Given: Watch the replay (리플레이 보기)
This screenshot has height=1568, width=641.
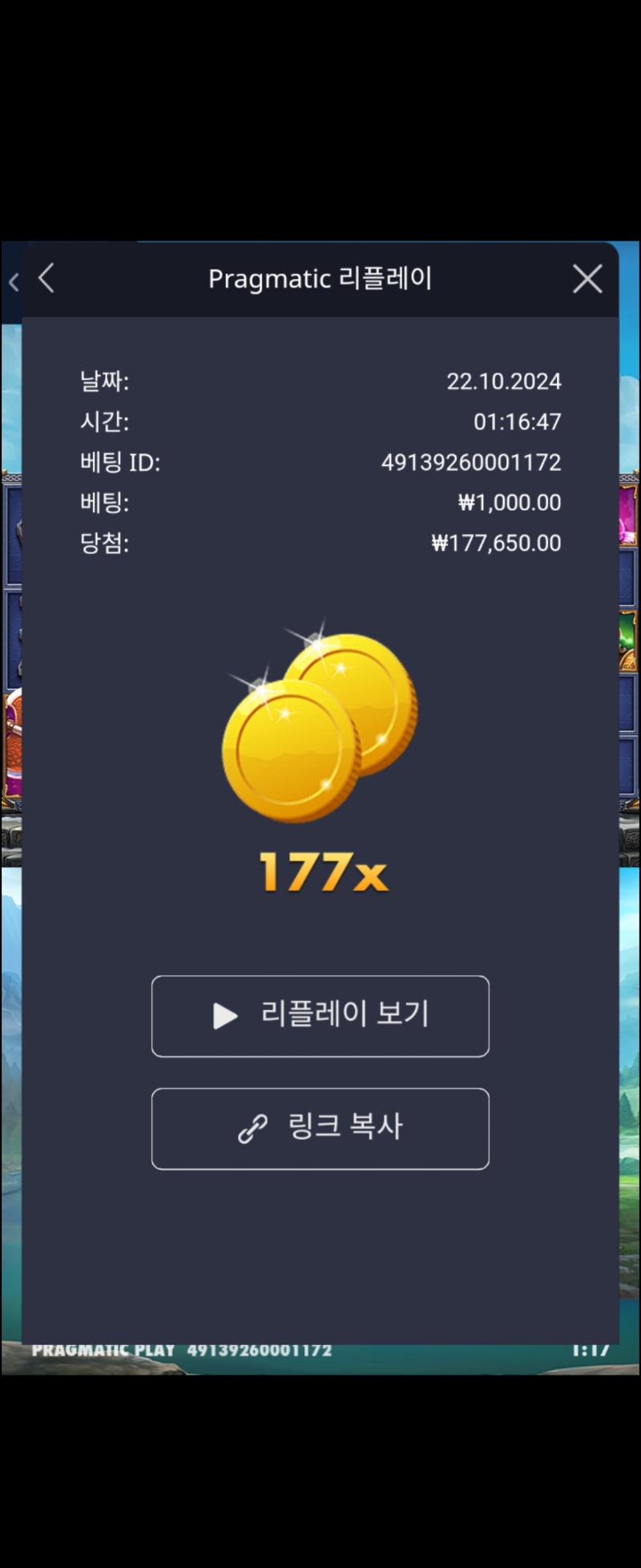Looking at the screenshot, I should tap(320, 1016).
